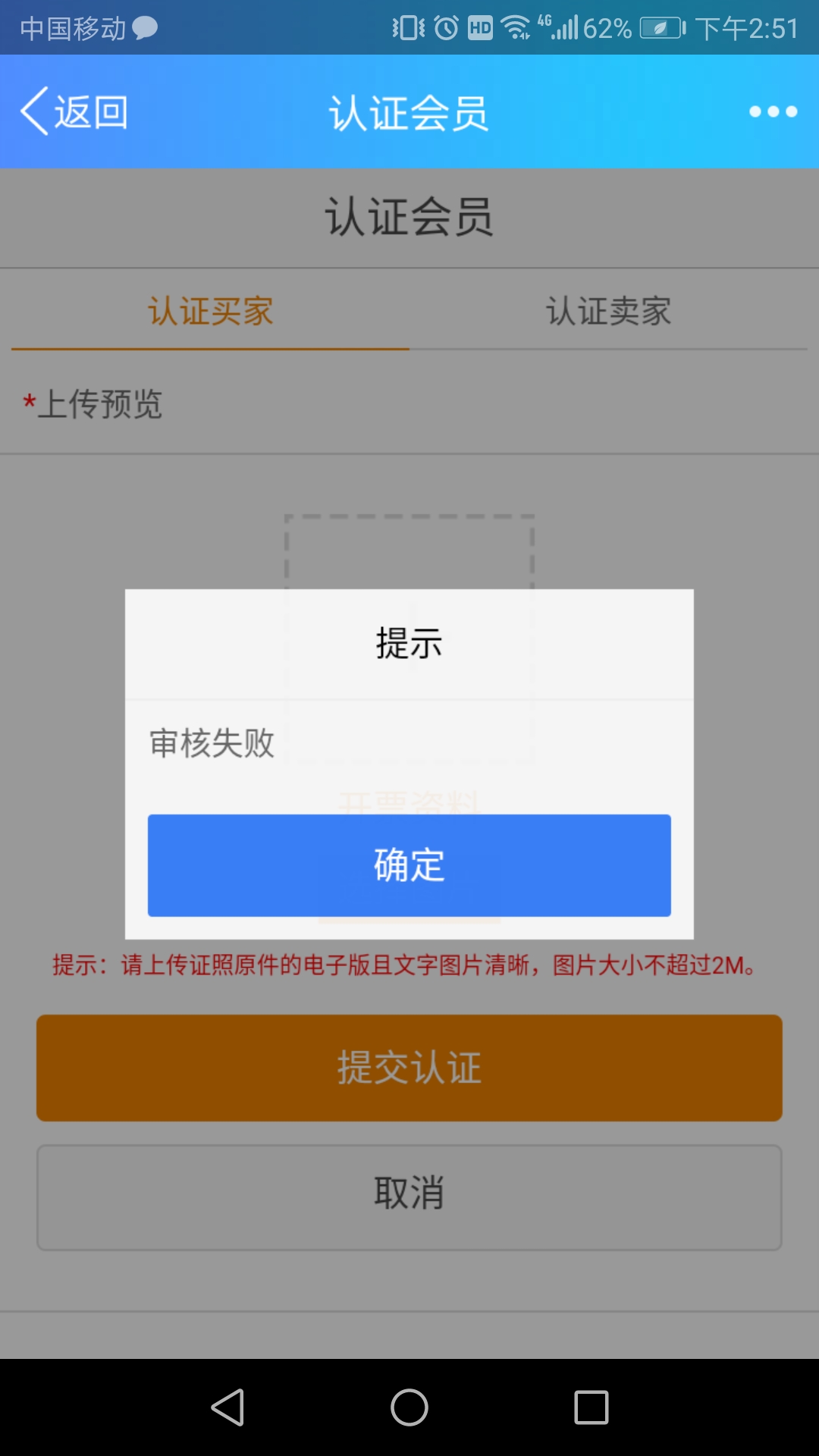The width and height of the screenshot is (819, 1456).
Task: Confirm the 审核失败 dialog with 确定
Action: [409, 865]
